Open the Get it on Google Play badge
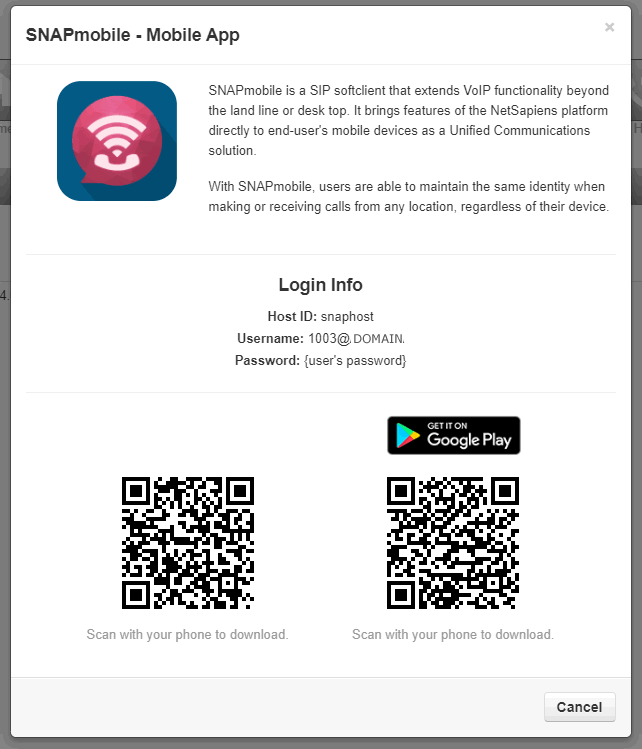642x749 pixels. point(454,435)
